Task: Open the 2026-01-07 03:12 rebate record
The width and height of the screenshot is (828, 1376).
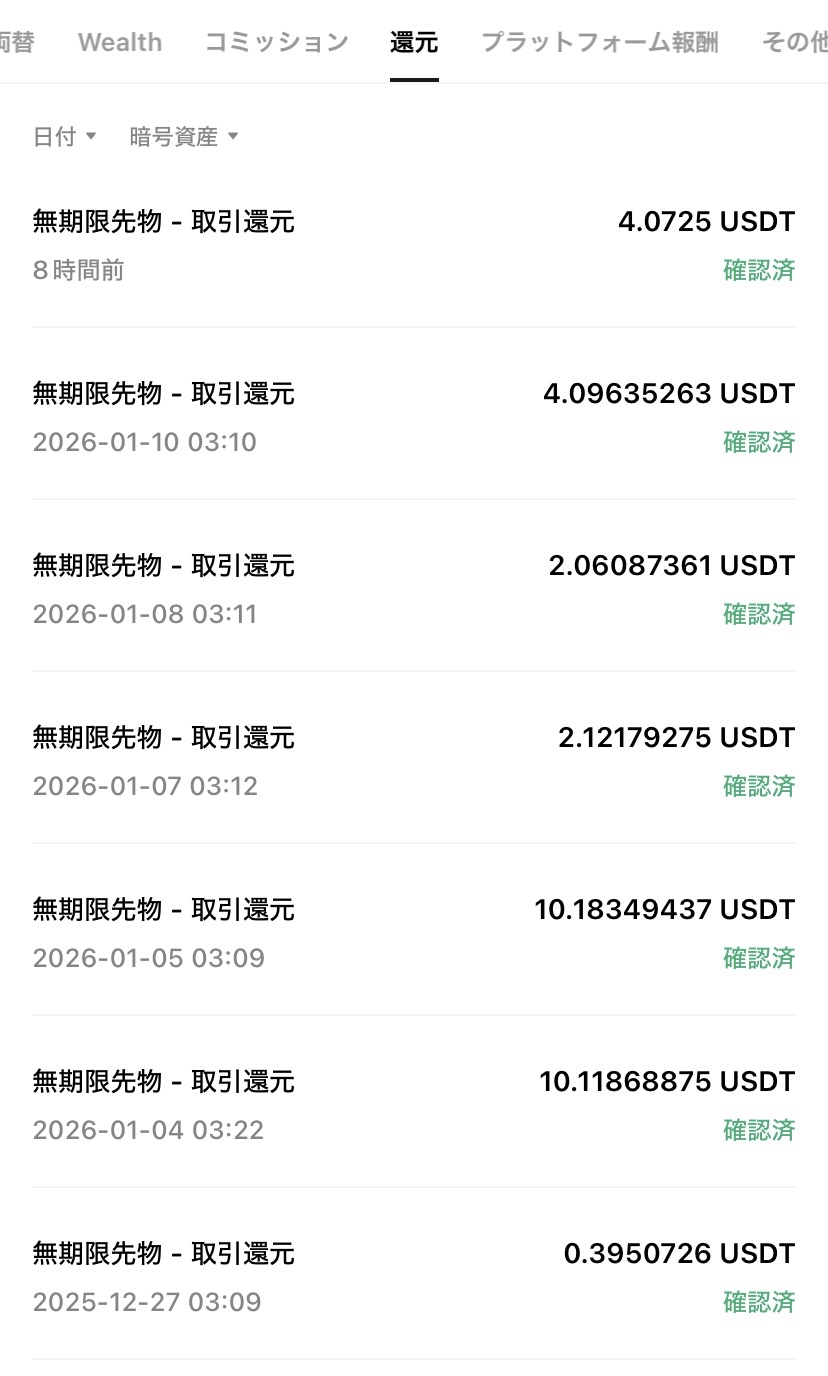Action: click(414, 761)
